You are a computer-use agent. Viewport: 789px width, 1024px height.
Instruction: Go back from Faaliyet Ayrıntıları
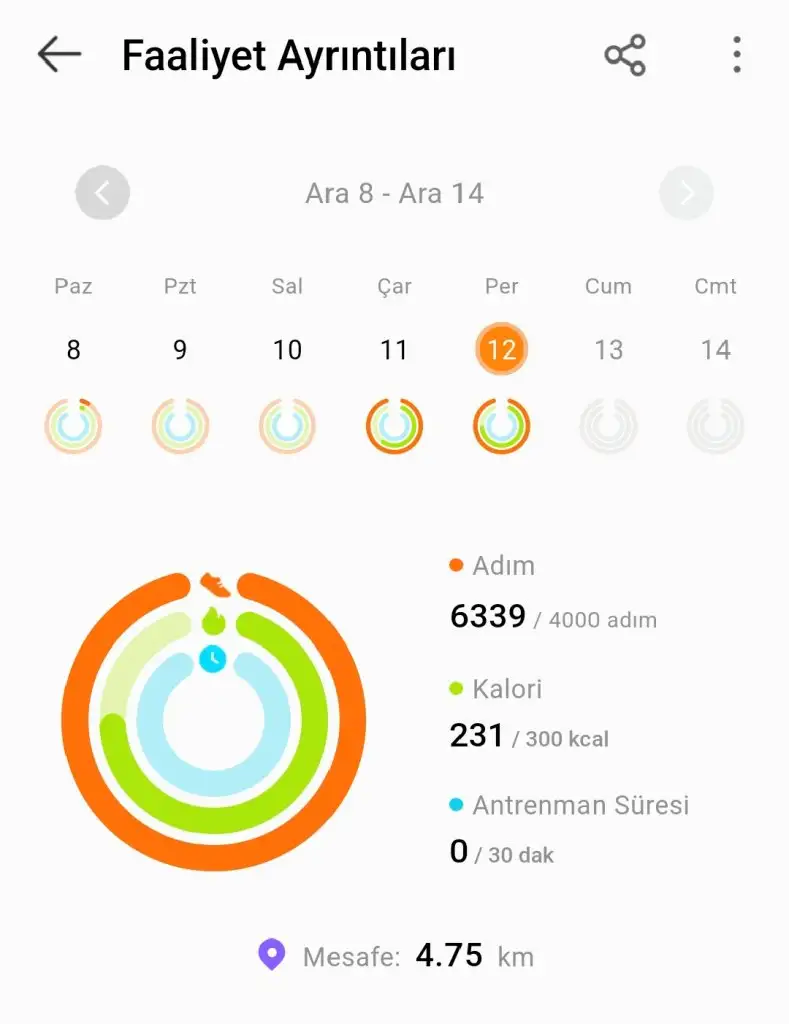pyautogui.click(x=59, y=55)
